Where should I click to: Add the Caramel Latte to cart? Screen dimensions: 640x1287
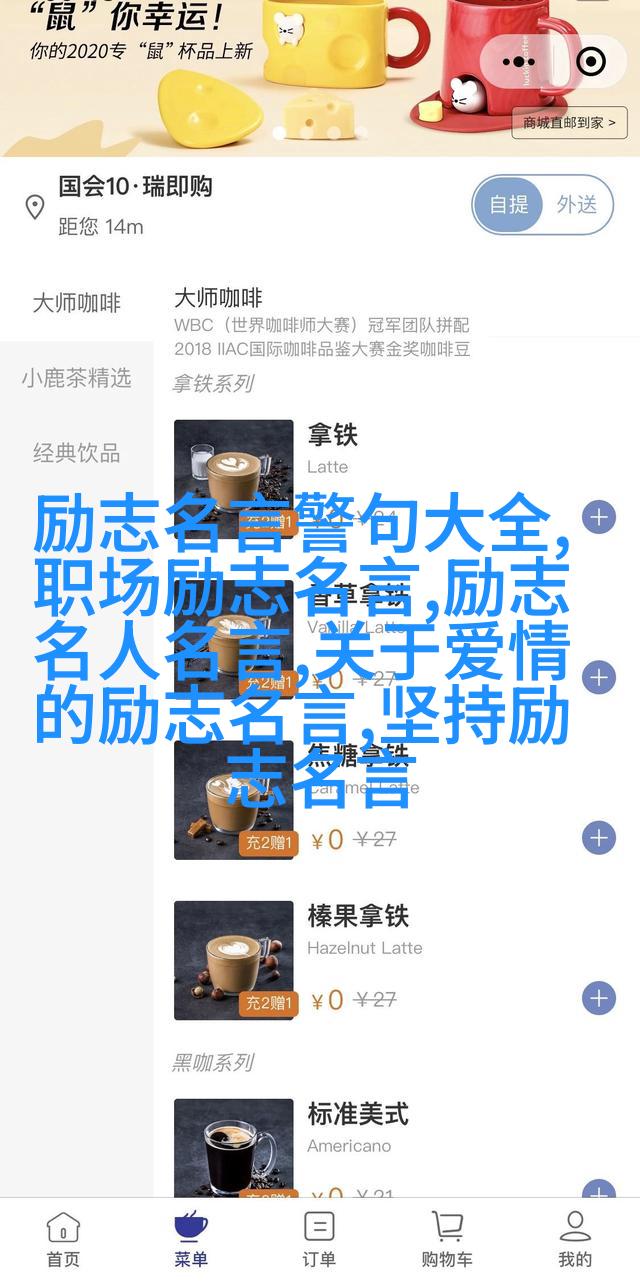[x=599, y=838]
